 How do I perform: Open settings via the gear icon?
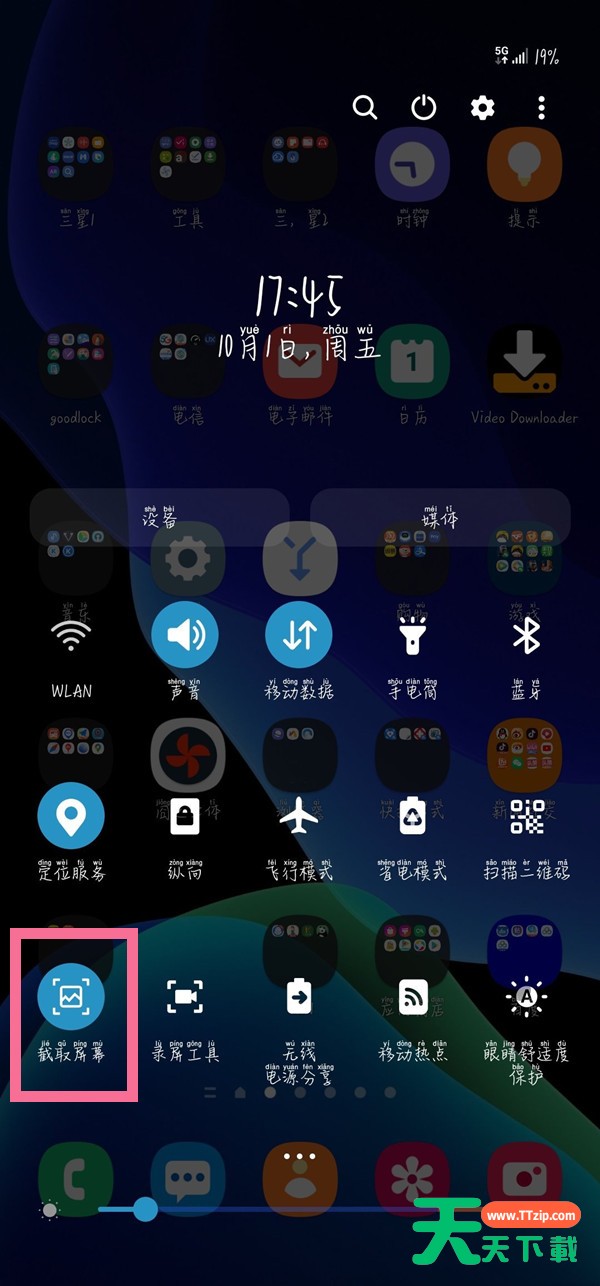click(483, 107)
